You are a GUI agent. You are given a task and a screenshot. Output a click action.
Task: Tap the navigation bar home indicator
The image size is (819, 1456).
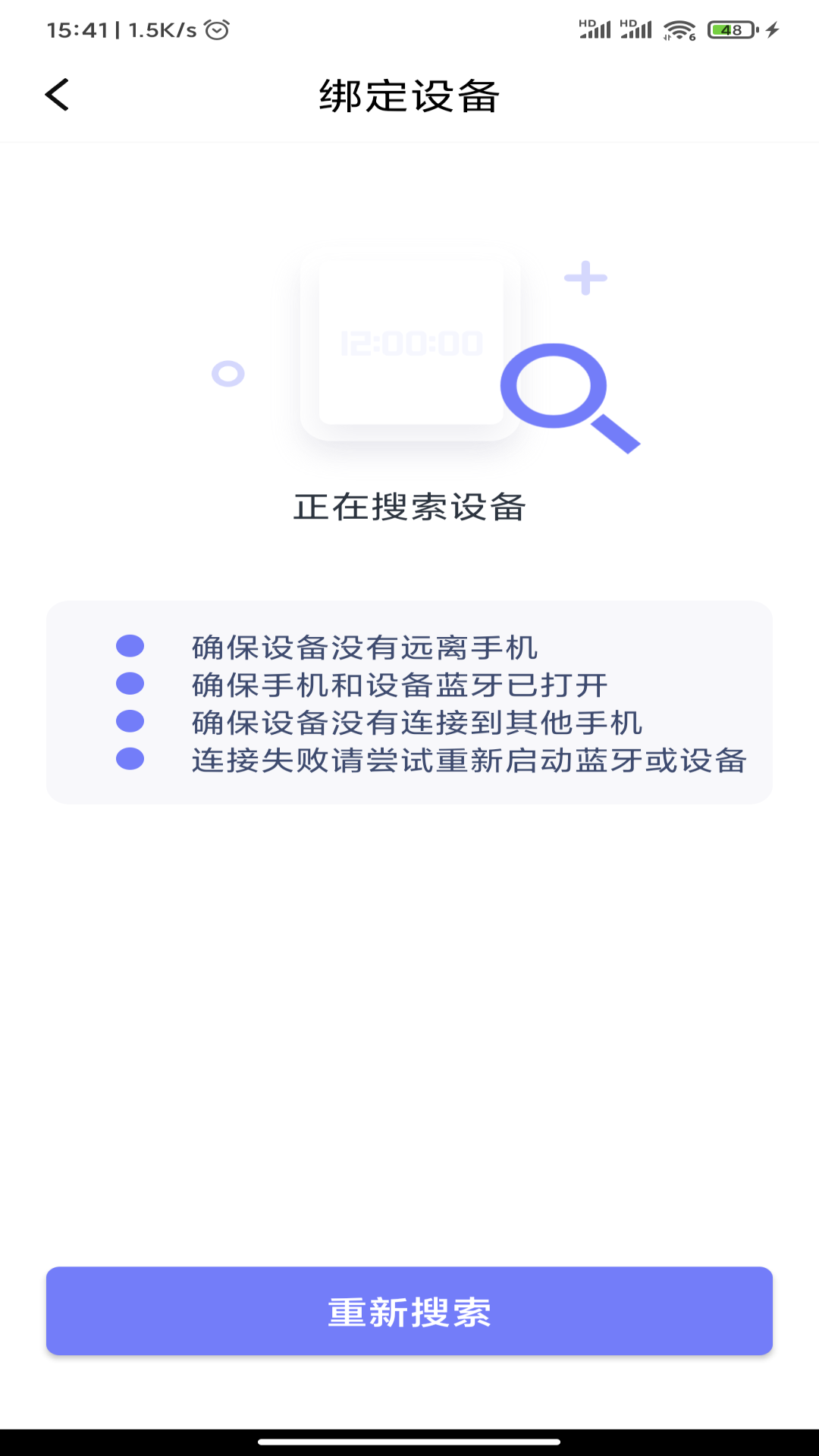tap(409, 1438)
